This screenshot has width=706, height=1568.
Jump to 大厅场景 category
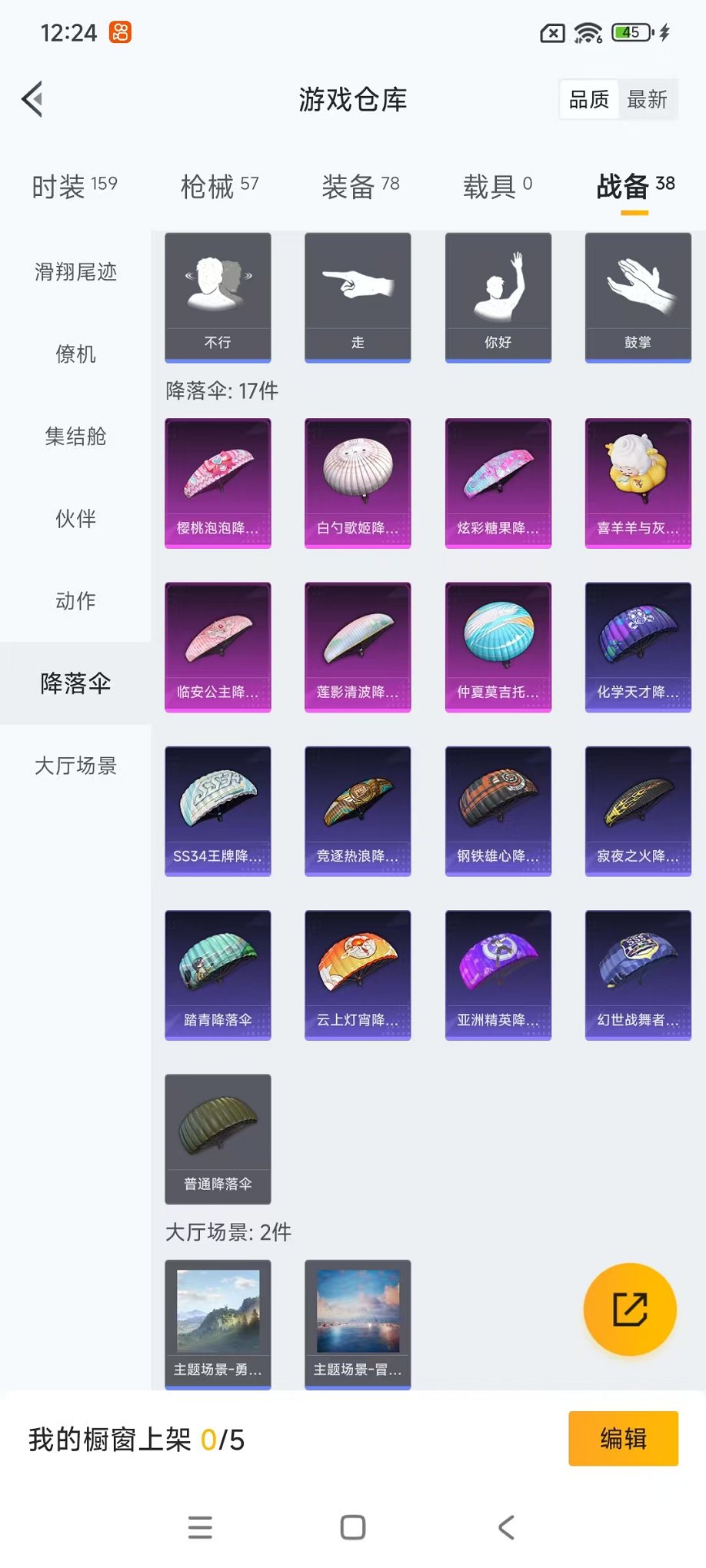tap(75, 766)
